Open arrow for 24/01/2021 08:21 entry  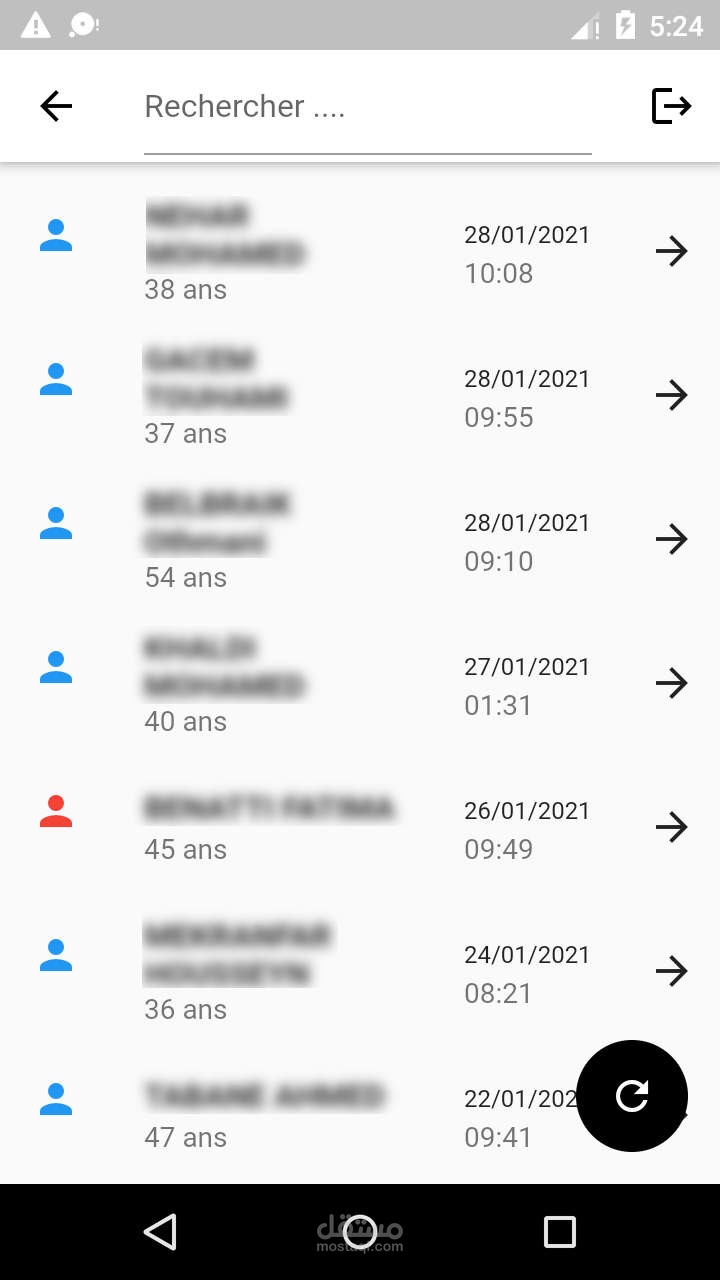(671, 971)
